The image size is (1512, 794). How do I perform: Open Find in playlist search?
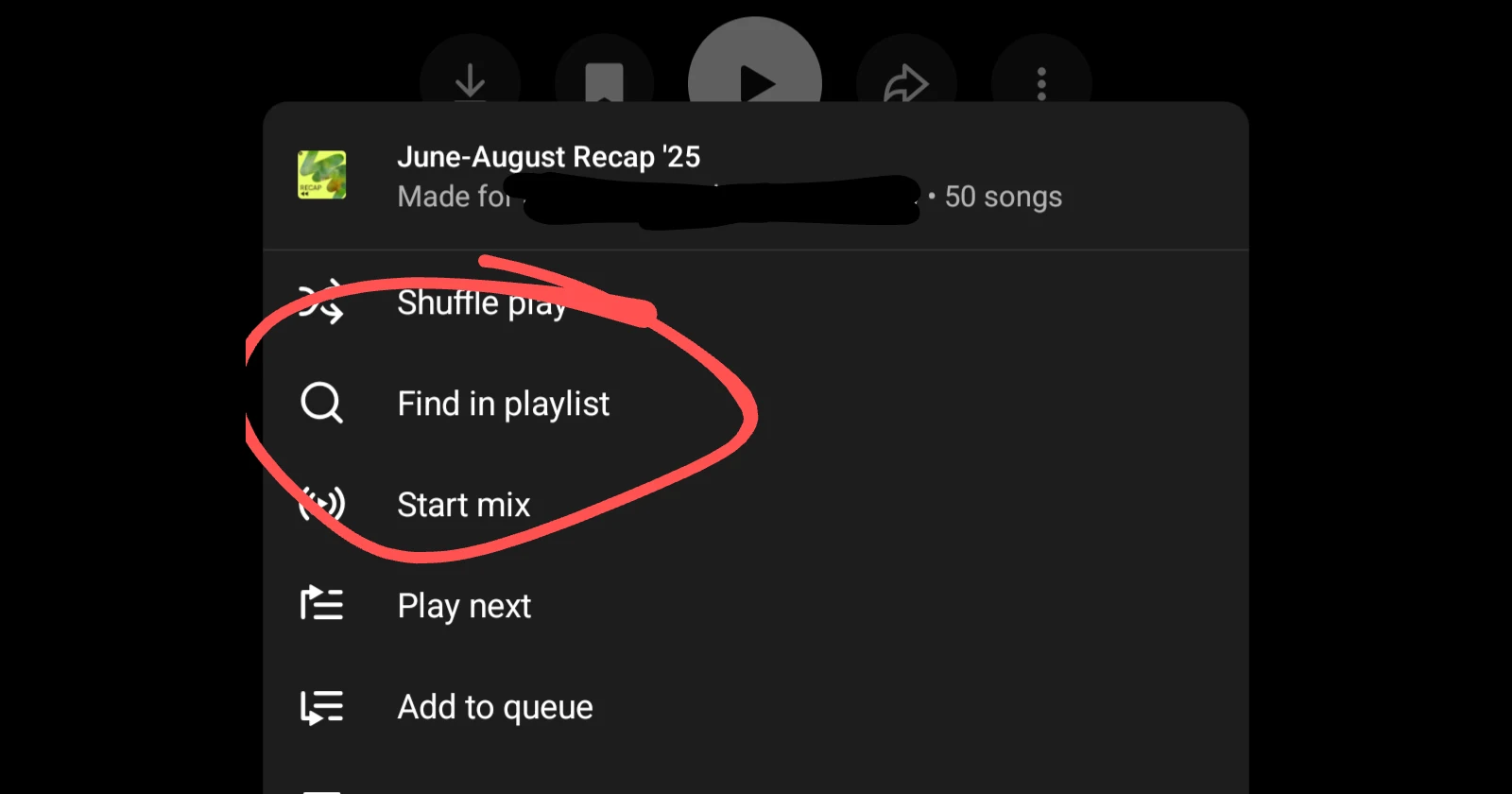pyautogui.click(x=503, y=404)
